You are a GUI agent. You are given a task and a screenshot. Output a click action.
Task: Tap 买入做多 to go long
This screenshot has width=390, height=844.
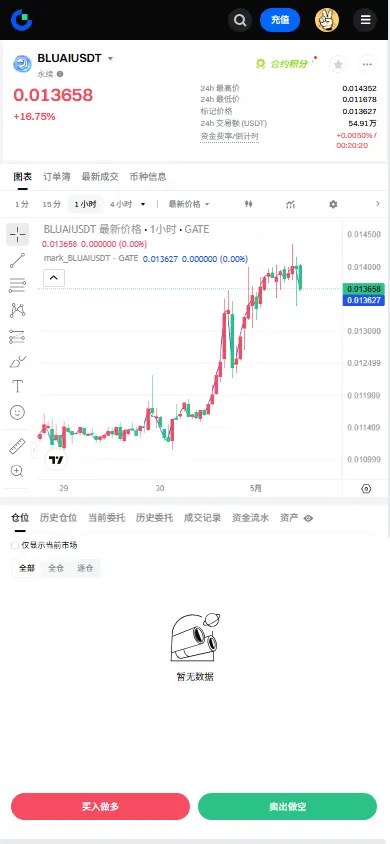[101, 806]
